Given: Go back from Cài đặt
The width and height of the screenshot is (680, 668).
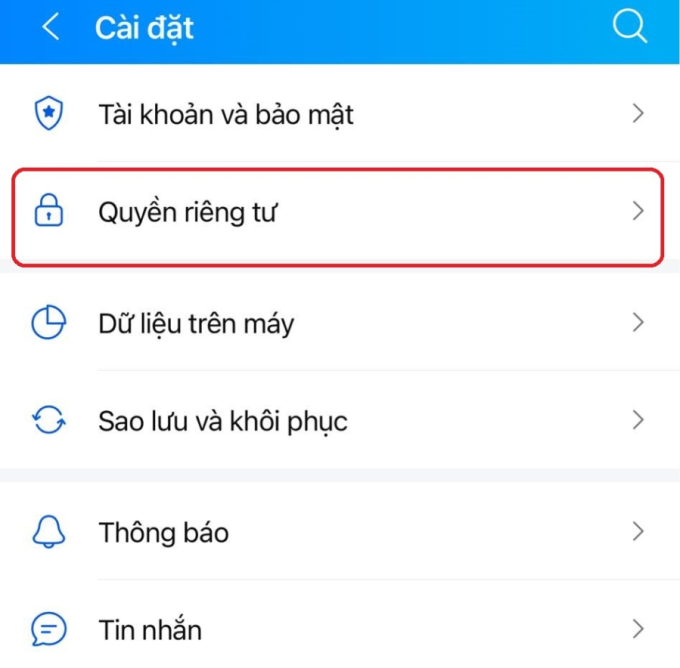Looking at the screenshot, I should (x=50, y=27).
